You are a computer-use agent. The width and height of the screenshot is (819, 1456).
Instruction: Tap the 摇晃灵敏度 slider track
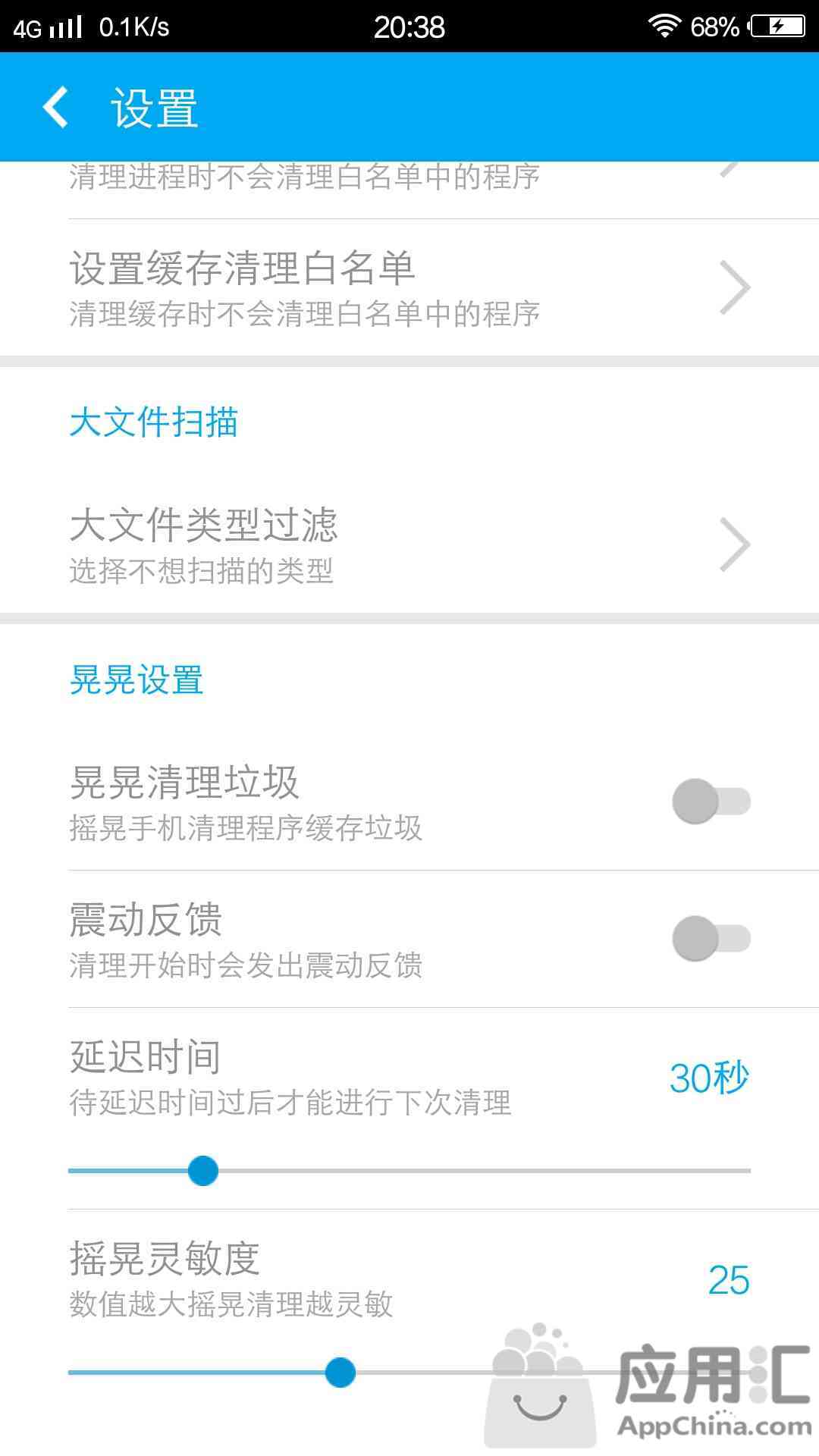point(409,1373)
